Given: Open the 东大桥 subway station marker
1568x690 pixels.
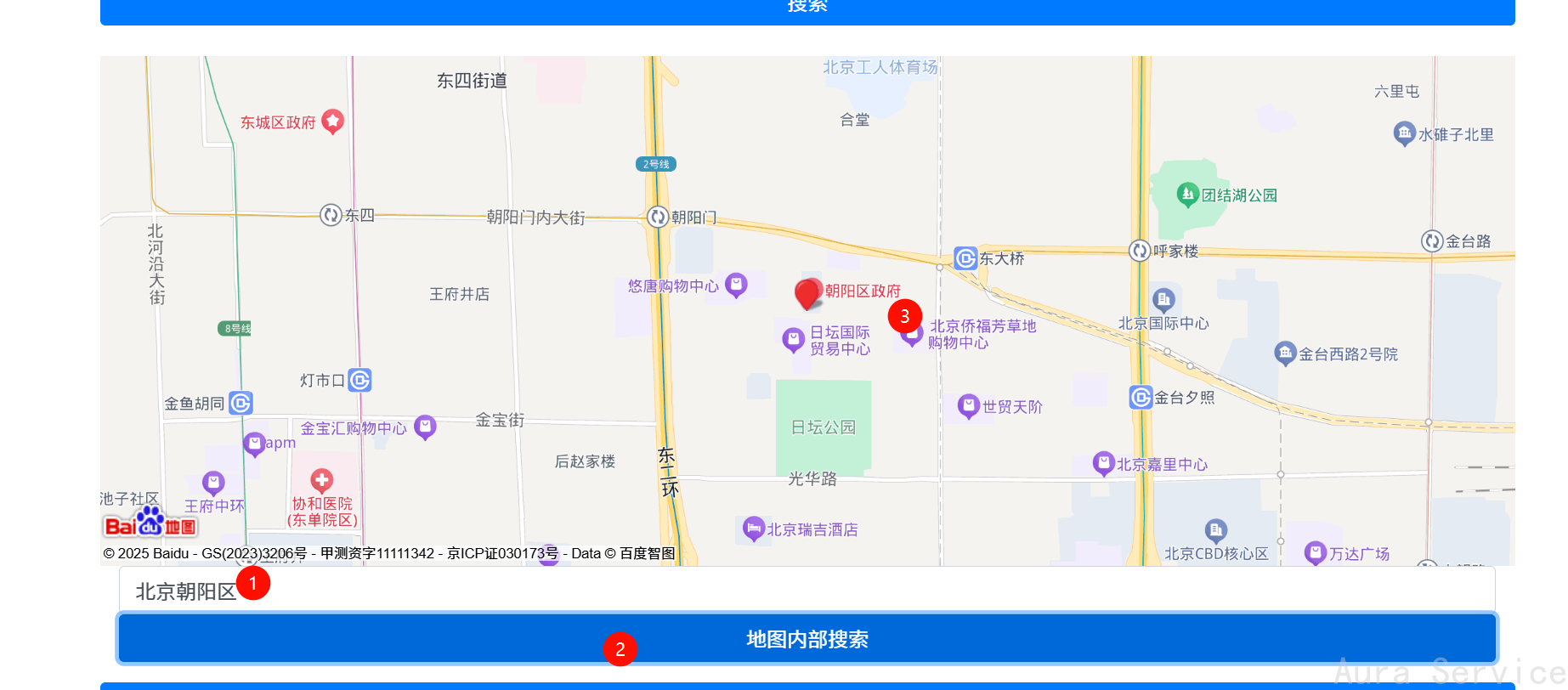Looking at the screenshot, I should (965, 257).
